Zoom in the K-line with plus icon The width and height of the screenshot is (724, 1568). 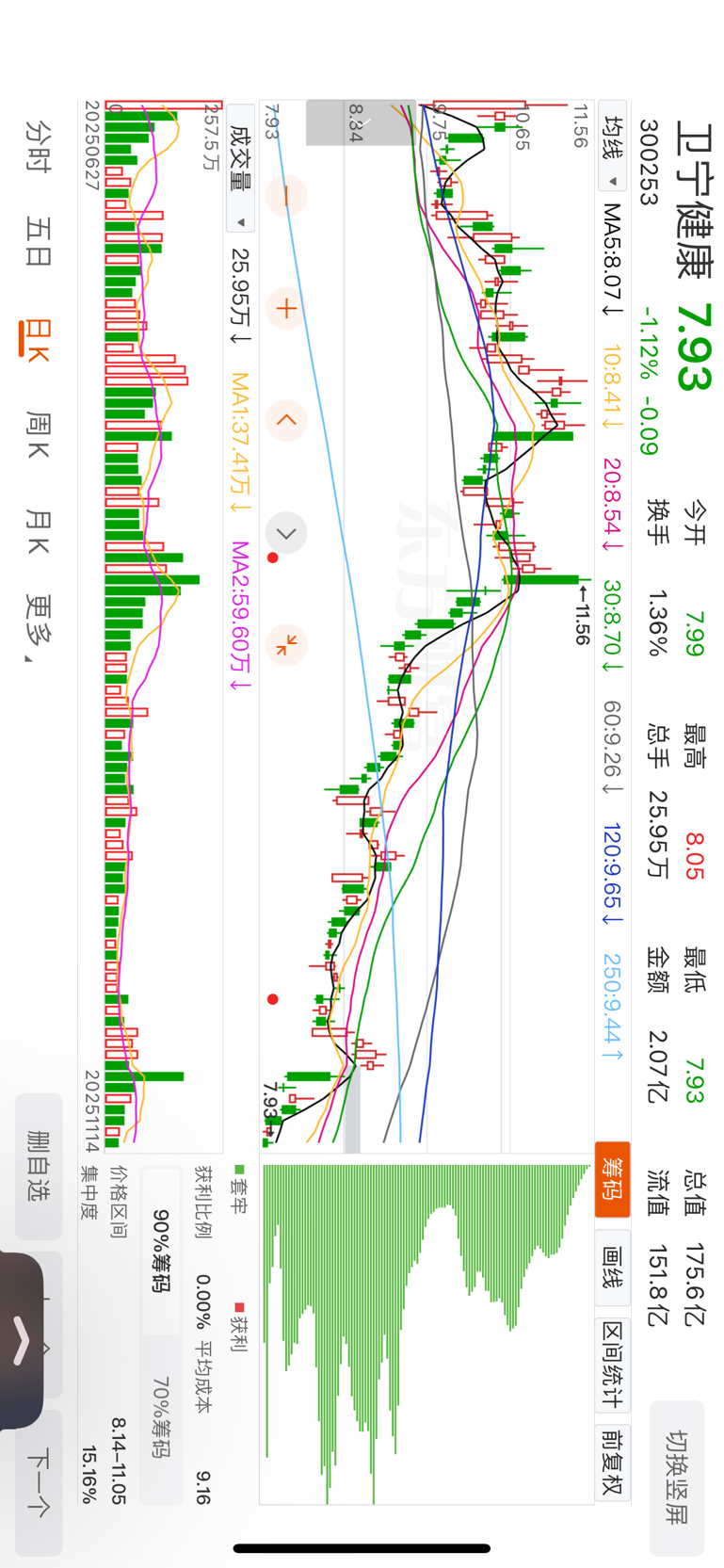click(286, 309)
